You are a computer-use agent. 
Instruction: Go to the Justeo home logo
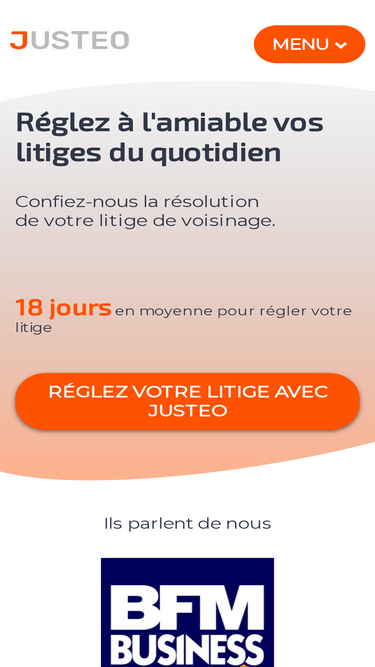point(70,40)
